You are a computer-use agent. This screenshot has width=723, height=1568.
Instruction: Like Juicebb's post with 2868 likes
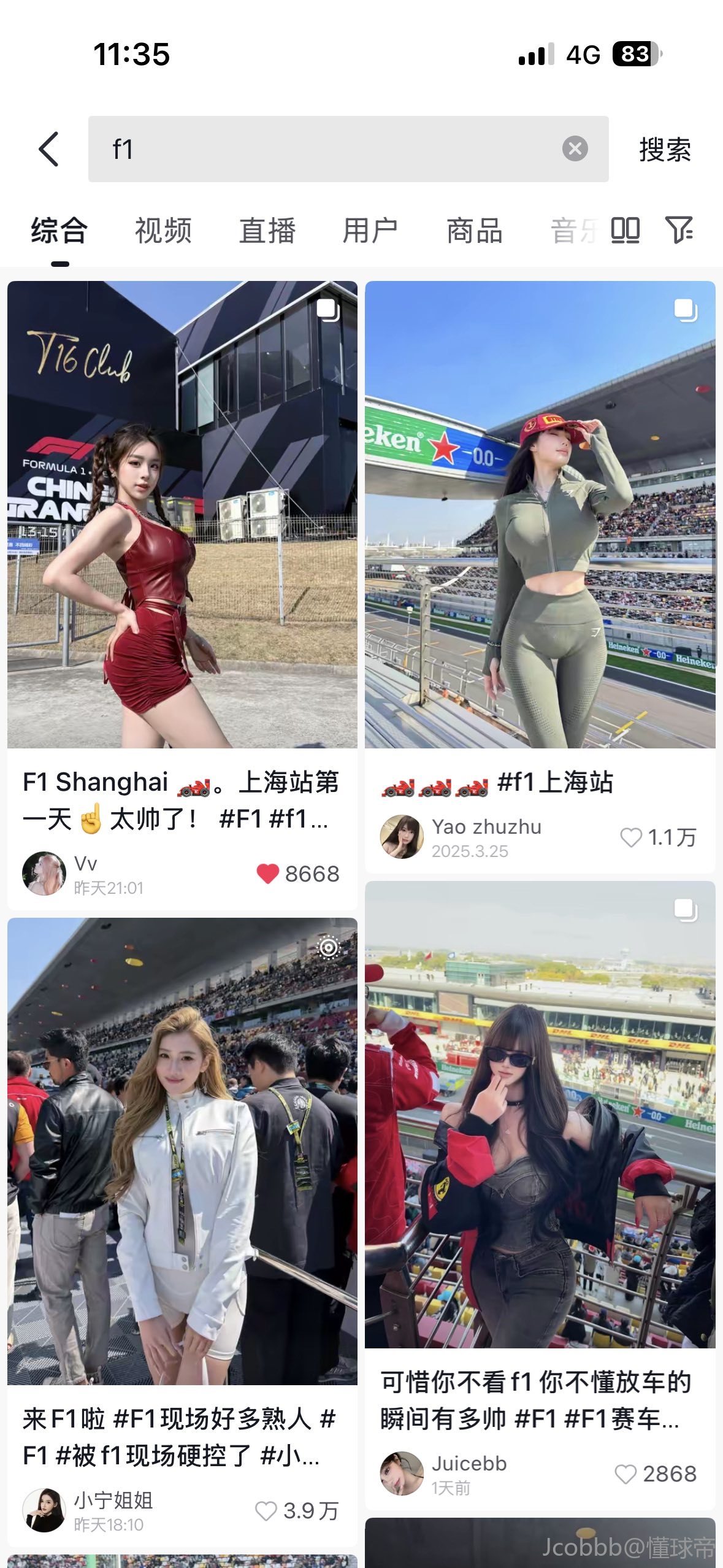(625, 1474)
